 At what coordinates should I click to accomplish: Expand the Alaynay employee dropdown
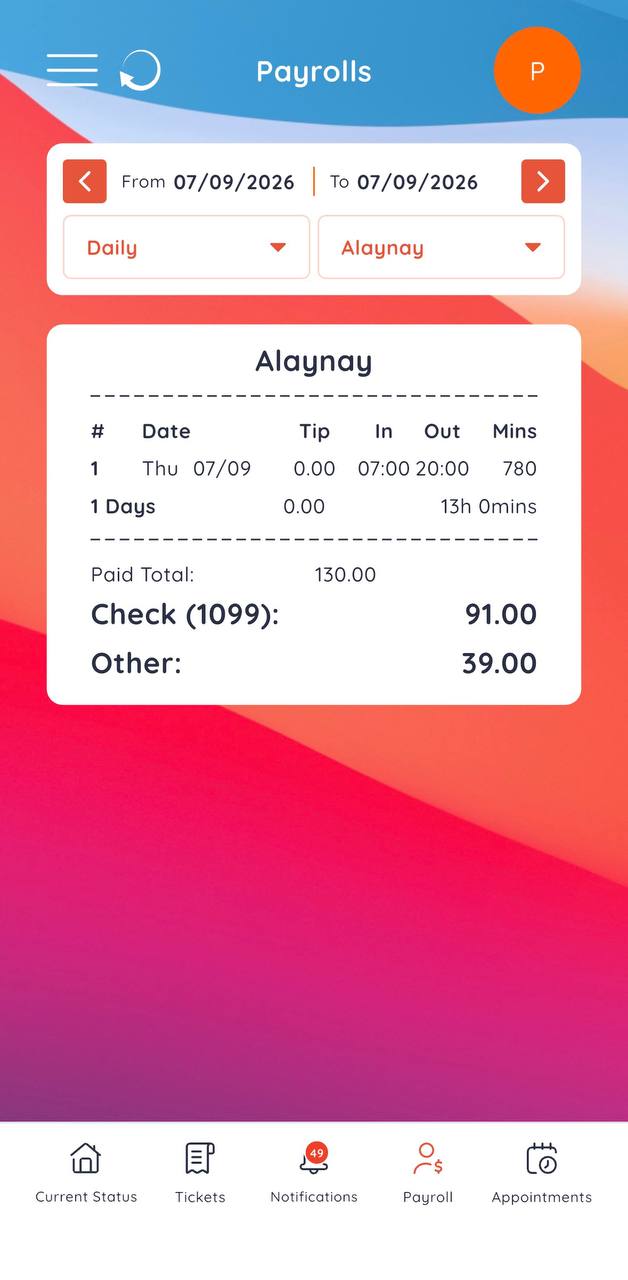441,247
